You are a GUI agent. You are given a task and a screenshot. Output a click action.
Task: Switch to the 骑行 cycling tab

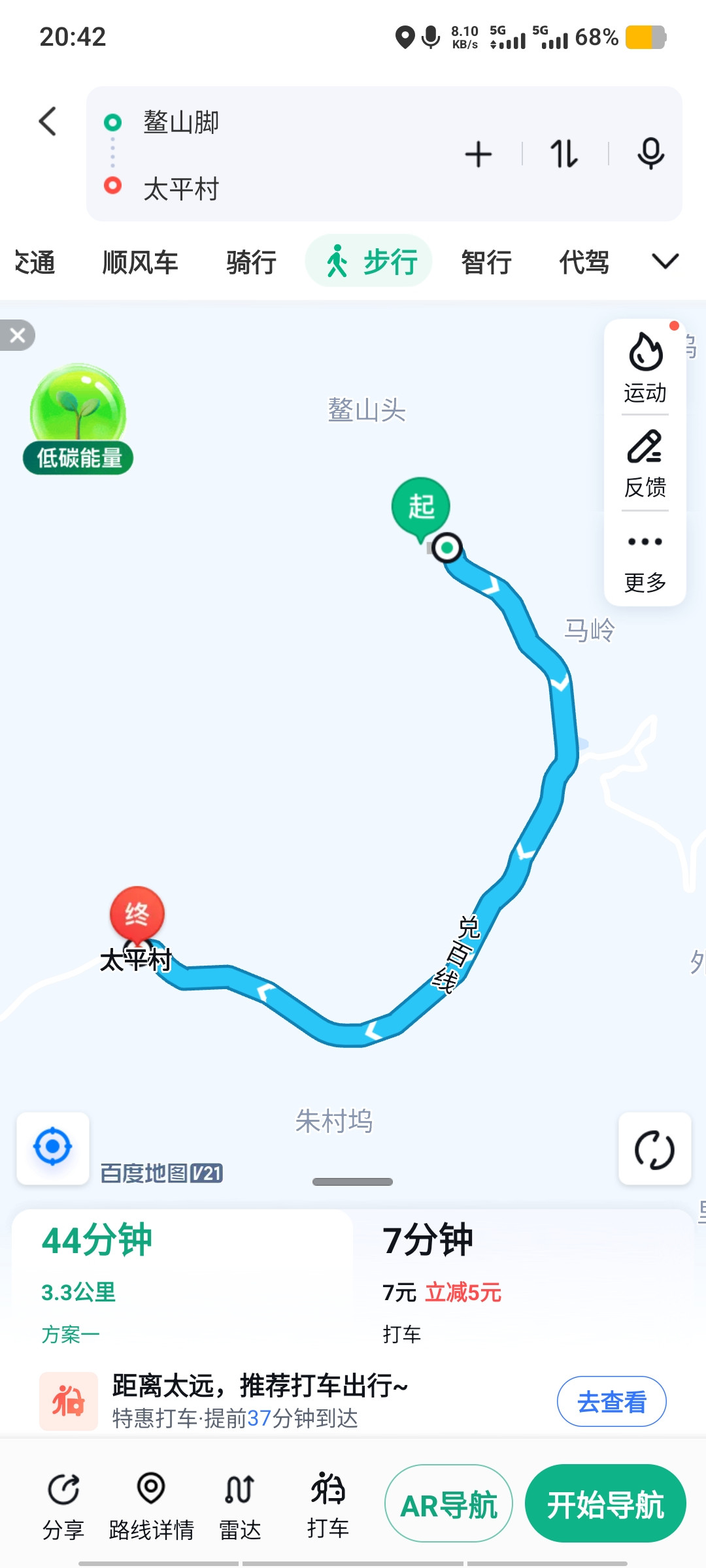(x=251, y=263)
